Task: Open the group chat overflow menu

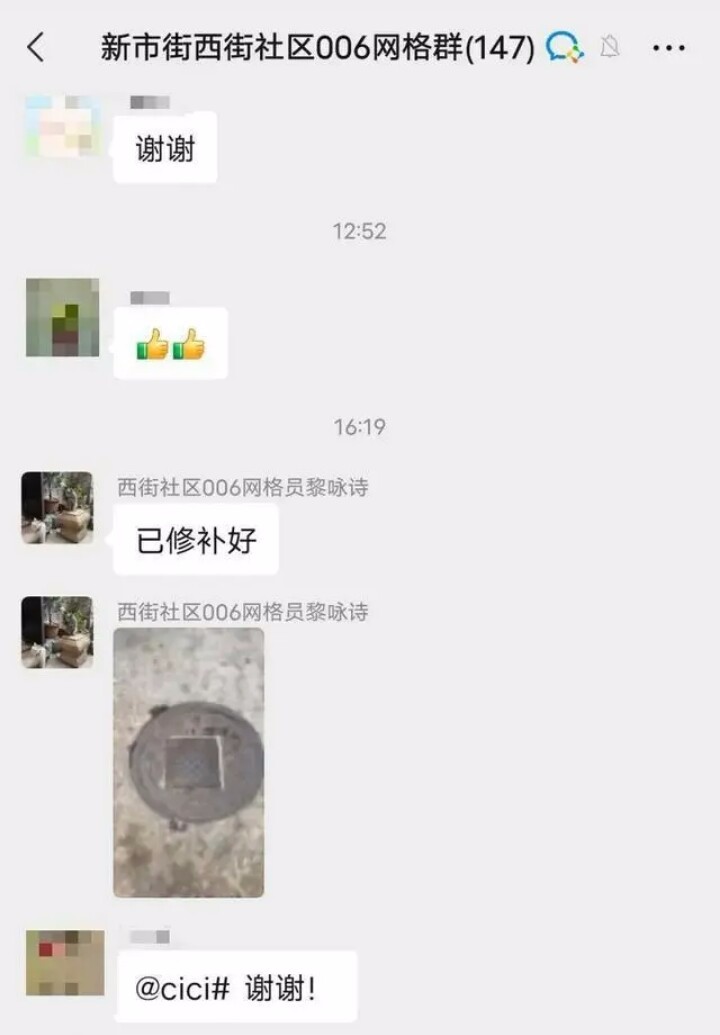Action: coord(668,47)
